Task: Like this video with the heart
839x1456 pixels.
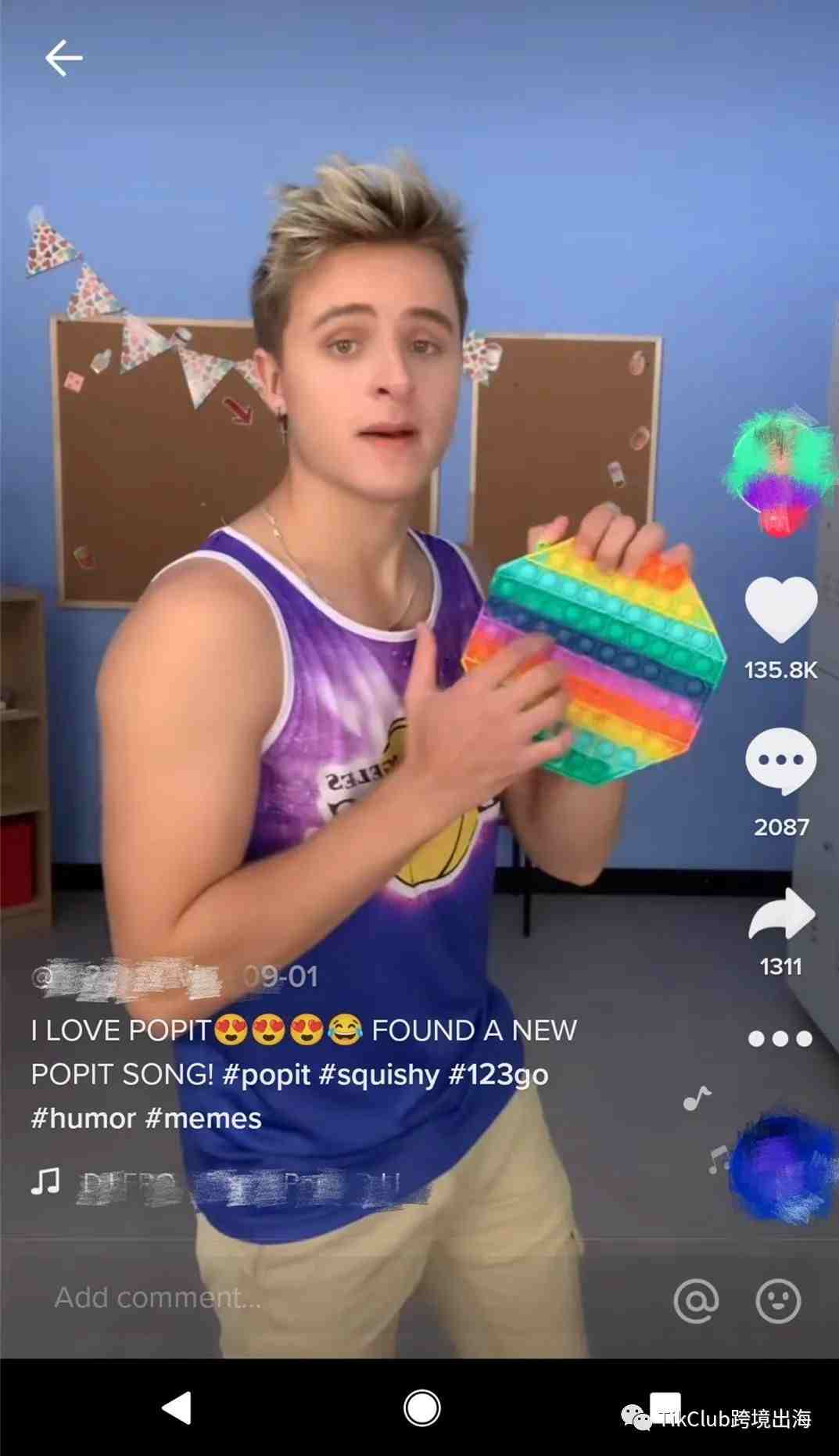Action: (780, 611)
